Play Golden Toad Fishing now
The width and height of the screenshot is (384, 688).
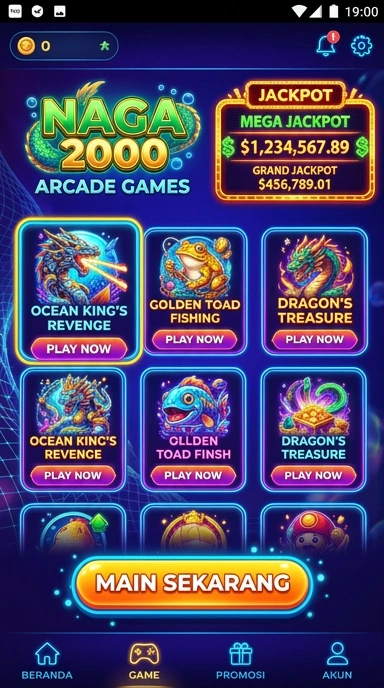[194, 340]
